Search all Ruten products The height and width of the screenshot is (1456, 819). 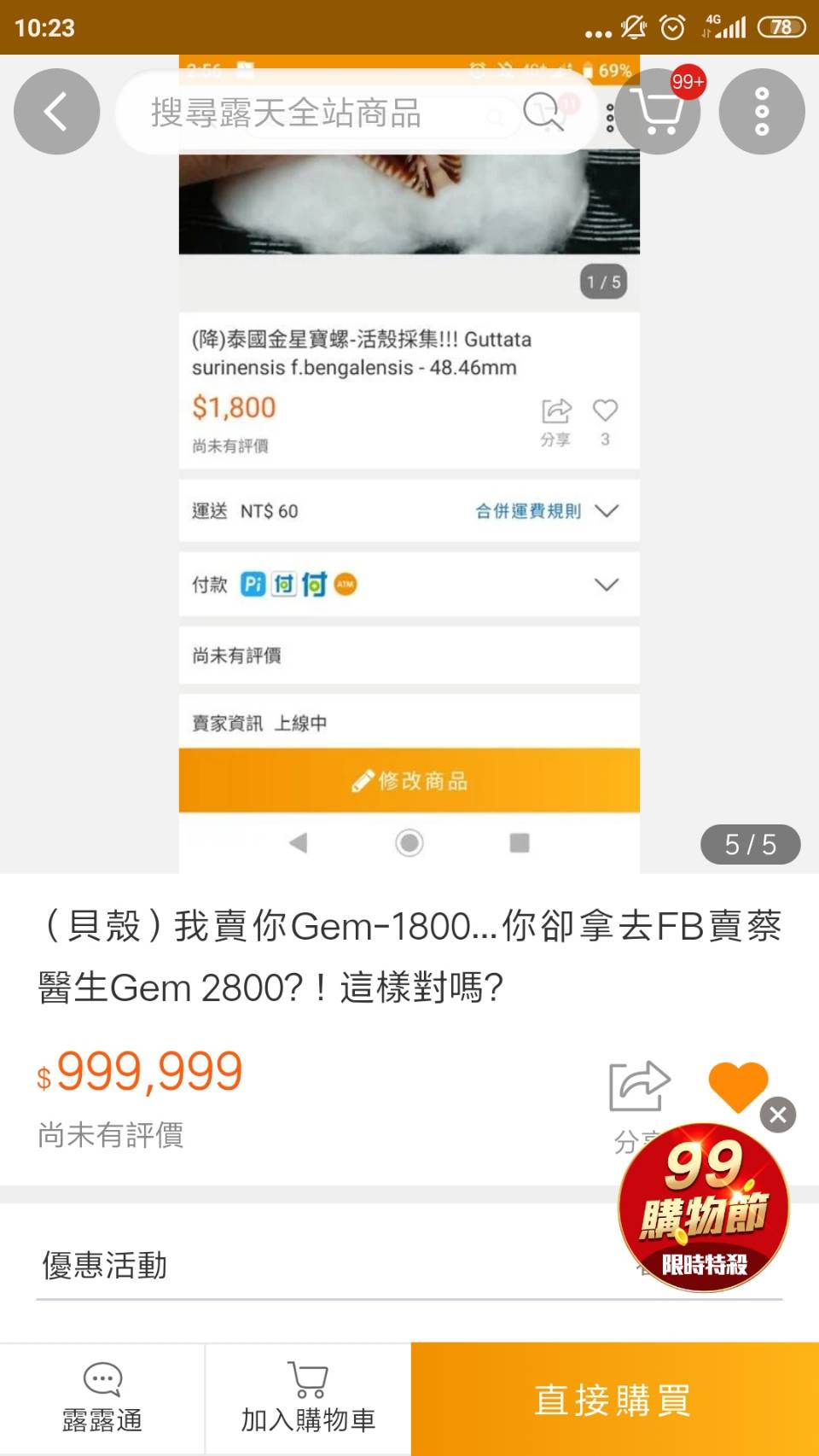coord(324,113)
